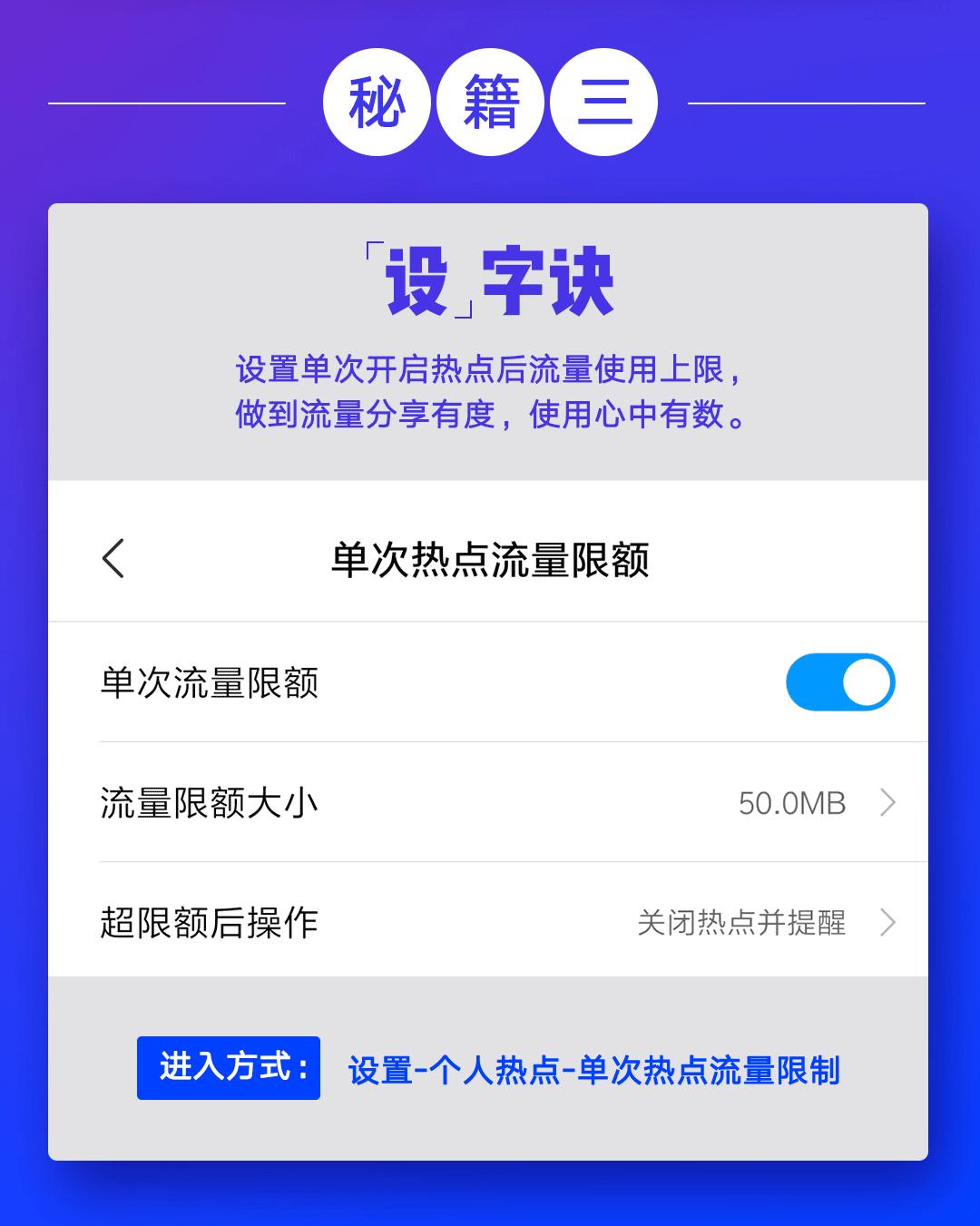Disable single-session data limit switch

[843, 682]
